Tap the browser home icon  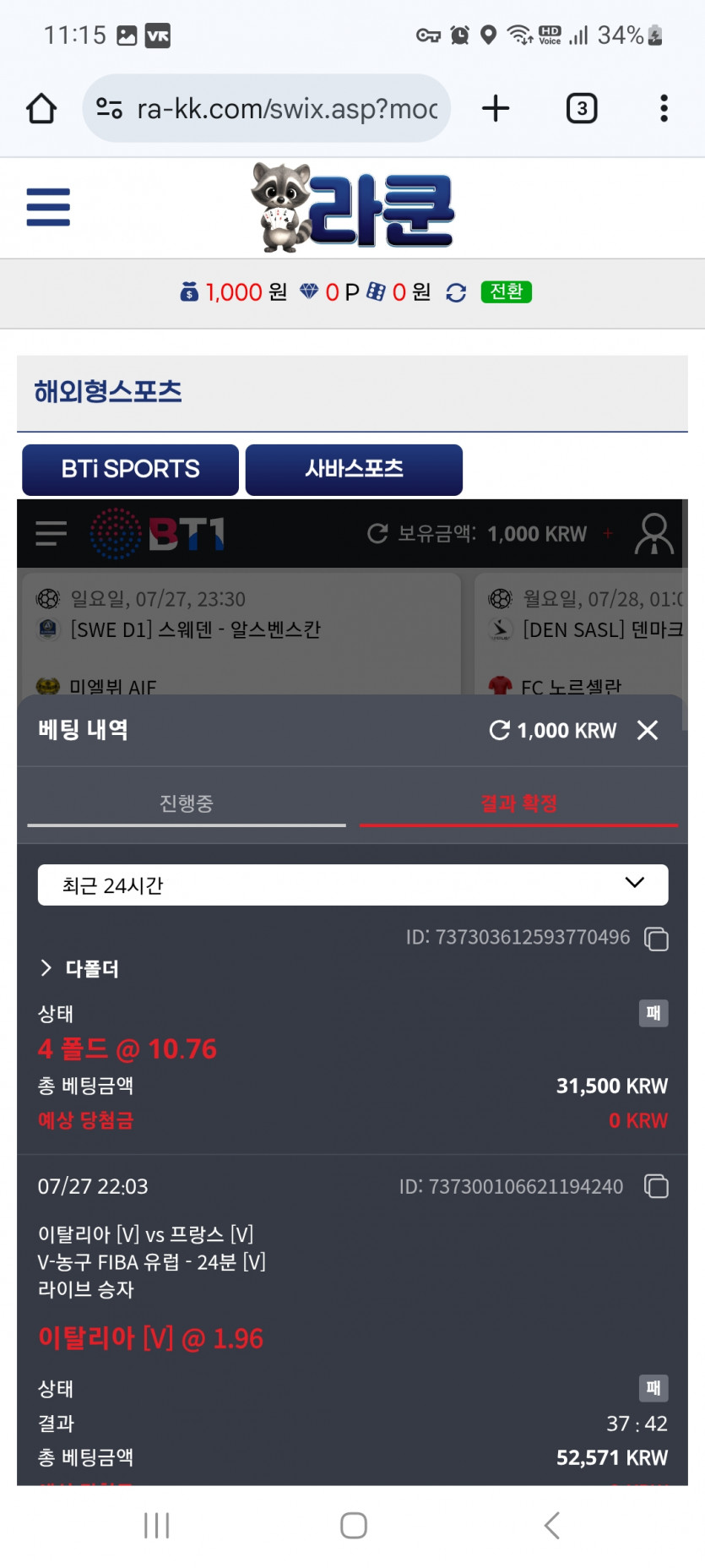[41, 108]
